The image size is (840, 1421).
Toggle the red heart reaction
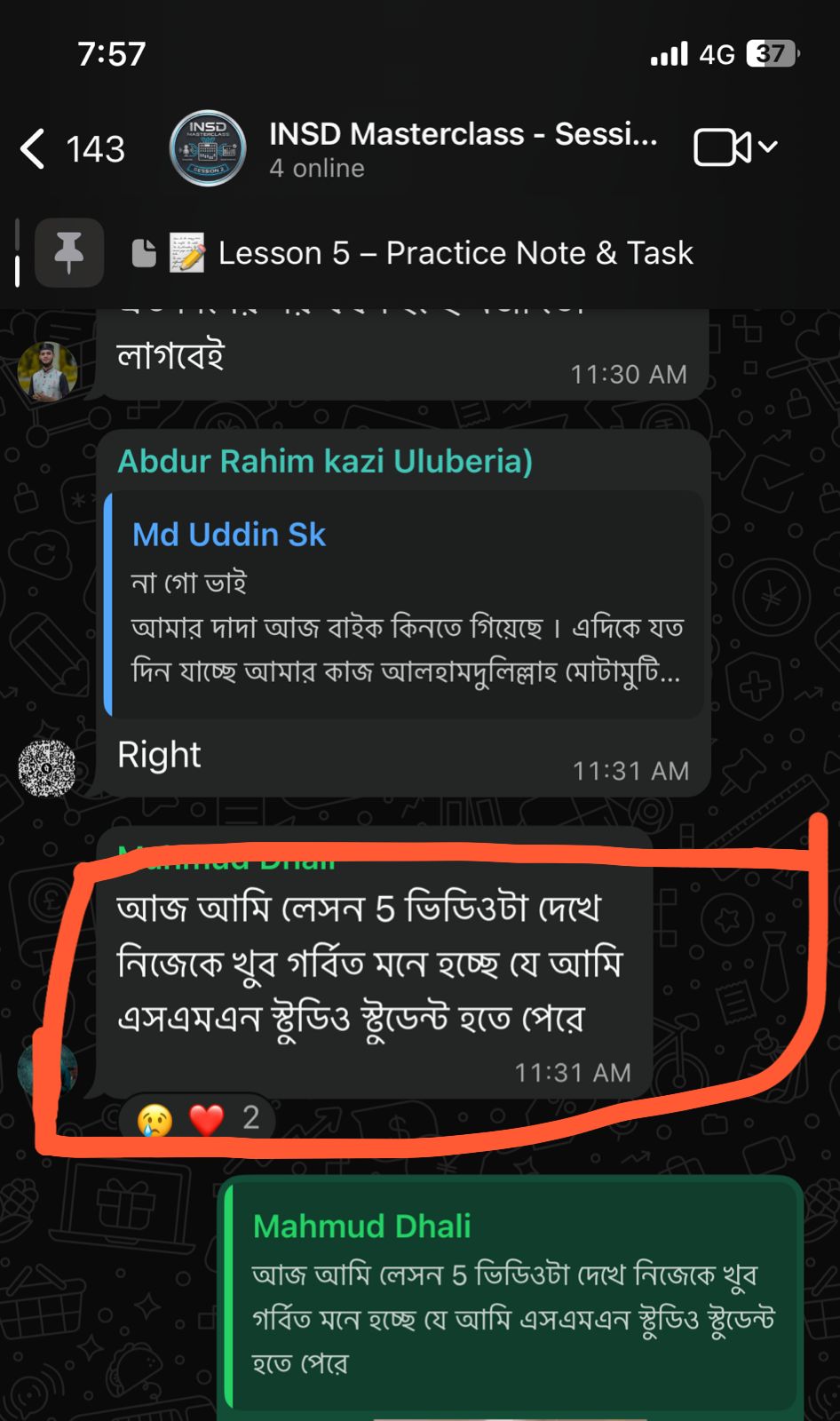tap(206, 1119)
